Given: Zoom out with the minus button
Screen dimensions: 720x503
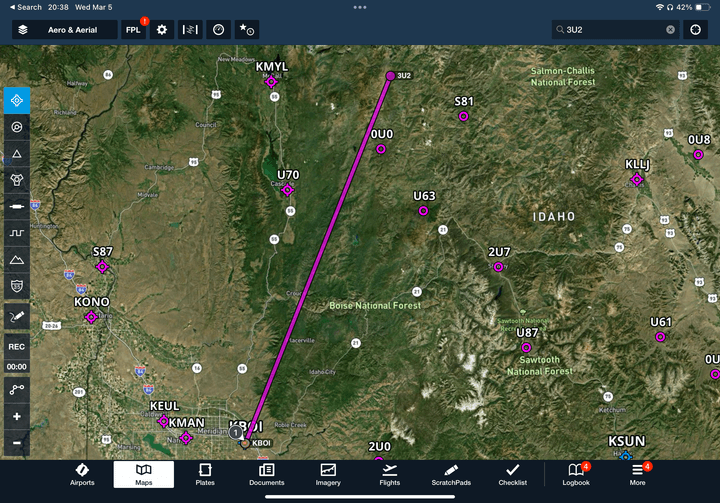Looking at the screenshot, I should (x=16, y=441).
